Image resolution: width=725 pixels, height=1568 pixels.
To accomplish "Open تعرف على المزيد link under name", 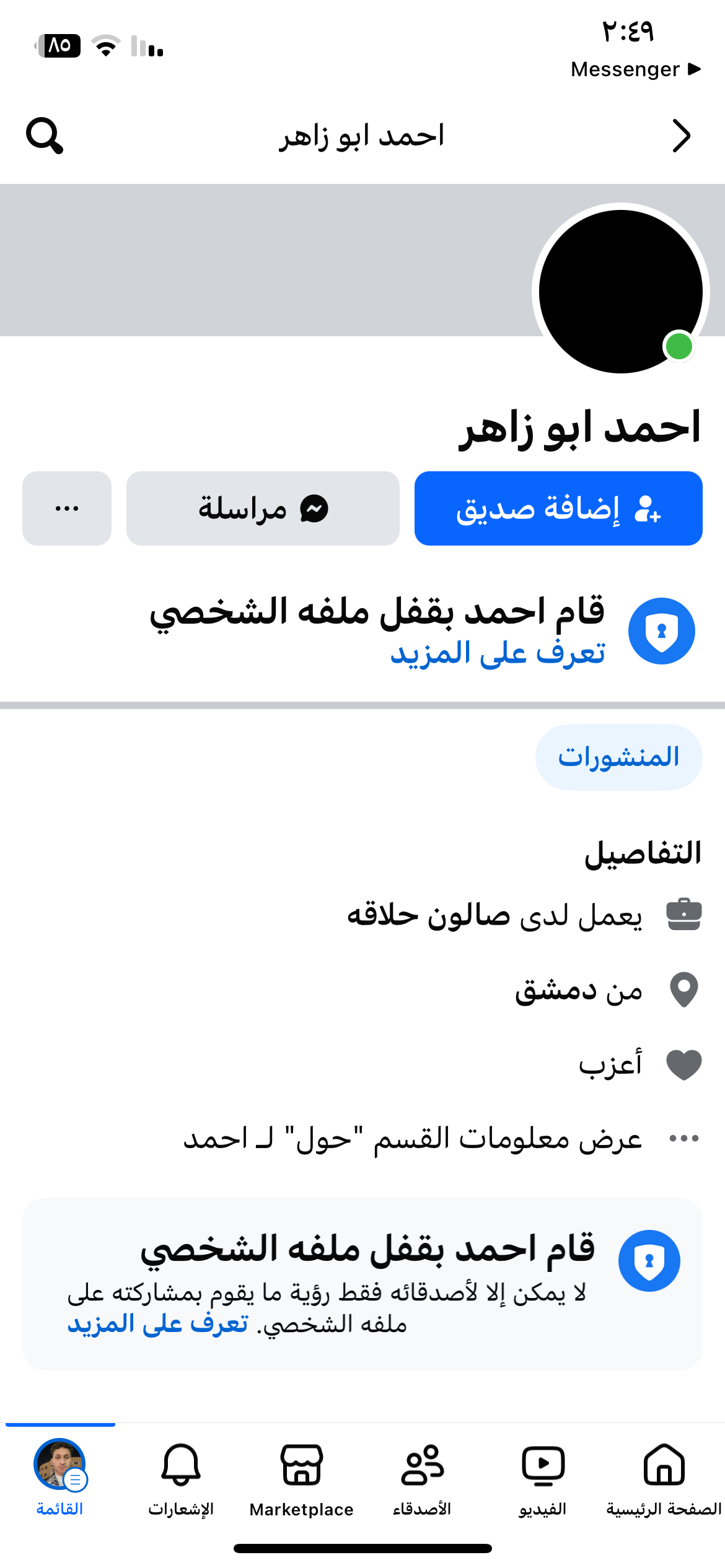I will (x=498, y=653).
